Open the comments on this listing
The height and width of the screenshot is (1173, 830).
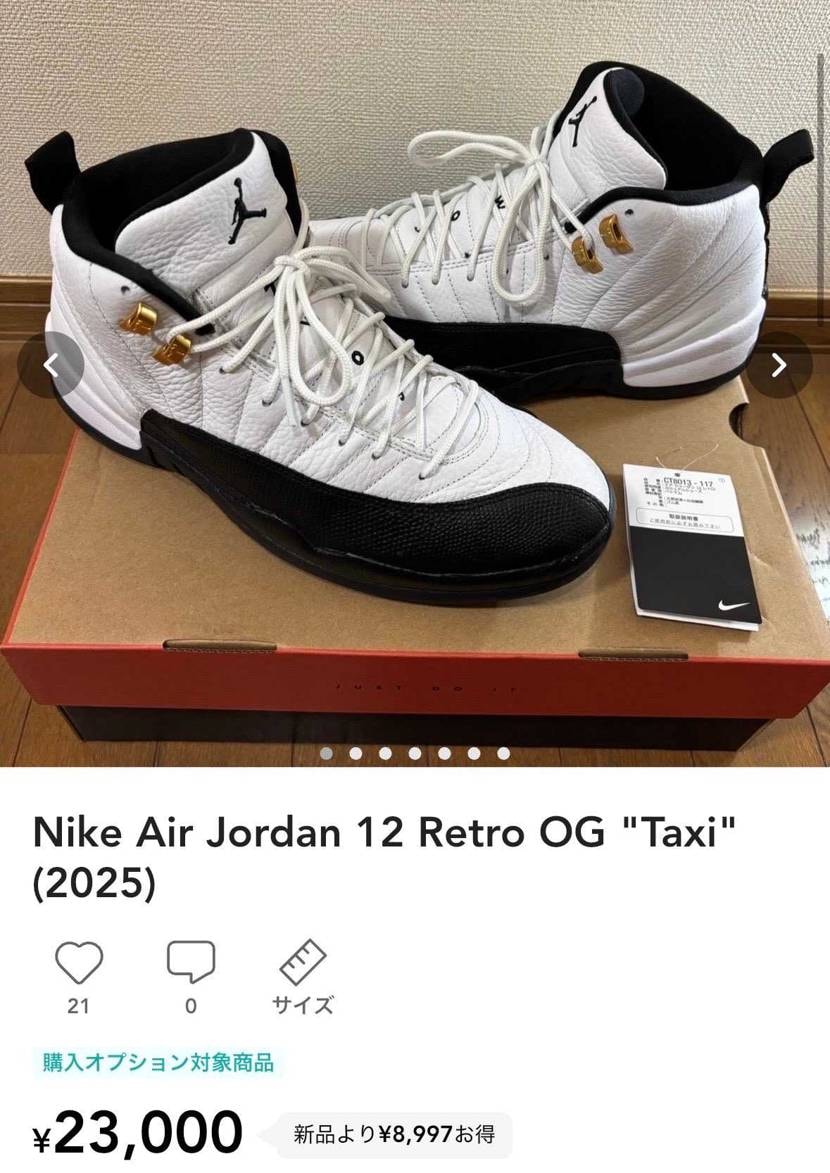(191, 963)
